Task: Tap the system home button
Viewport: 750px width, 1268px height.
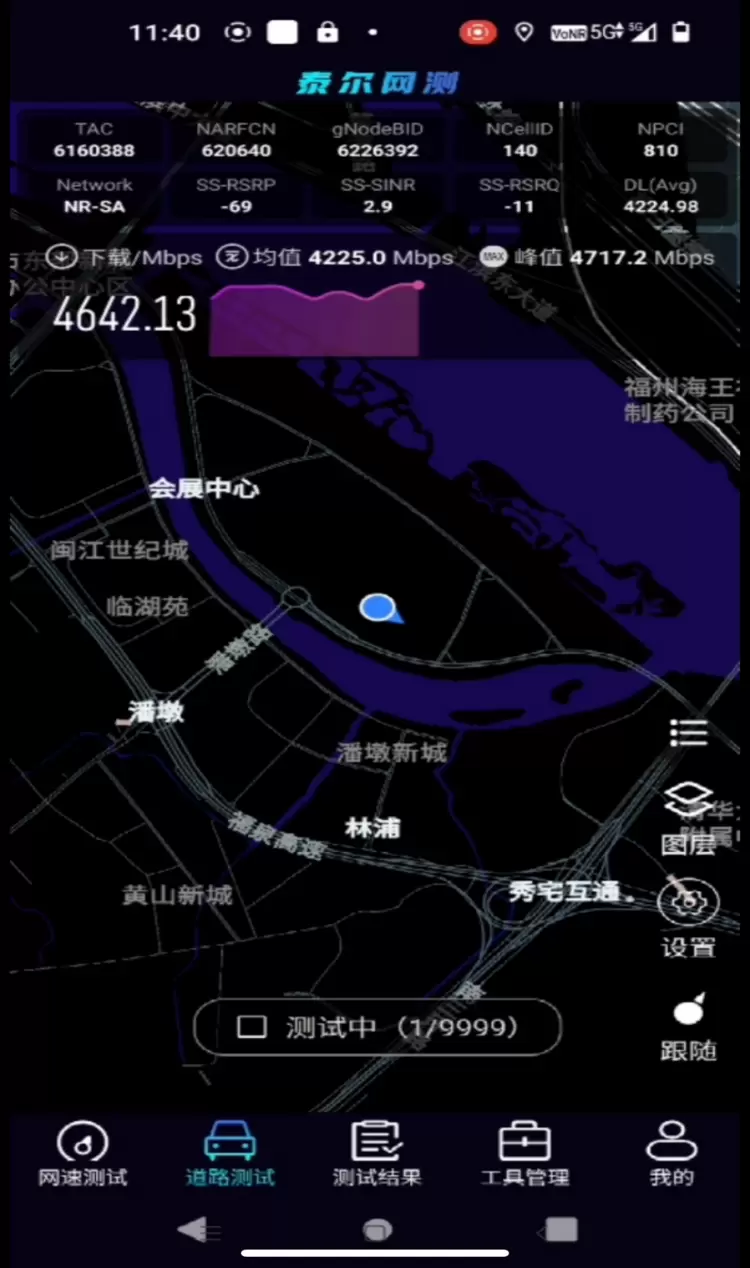Action: [x=377, y=1230]
